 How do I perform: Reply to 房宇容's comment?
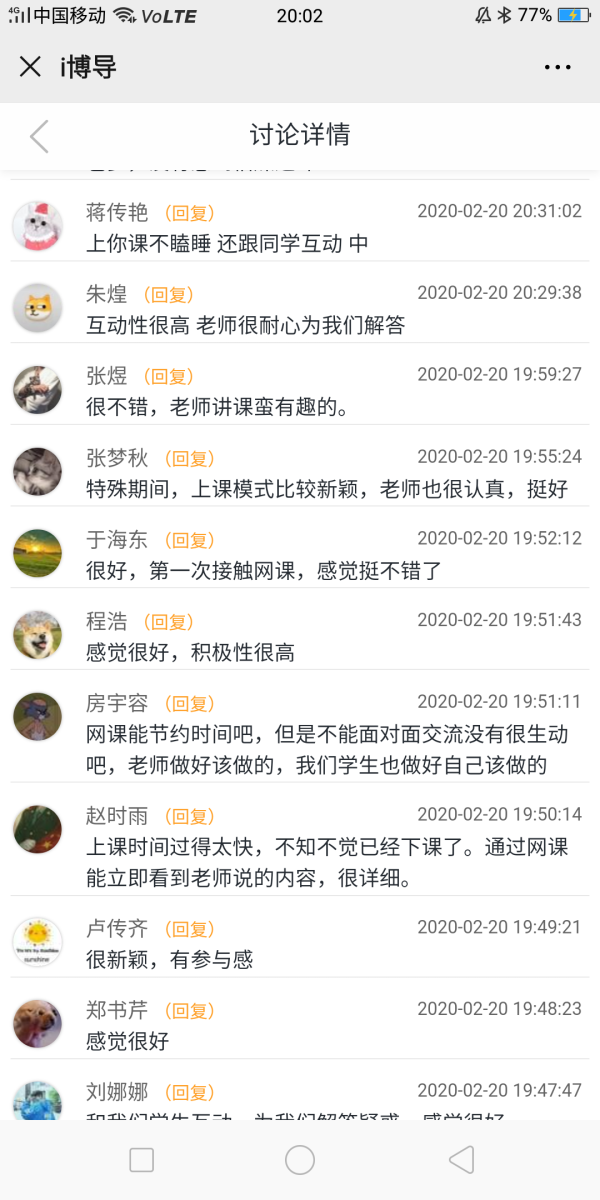pyautogui.click(x=189, y=704)
